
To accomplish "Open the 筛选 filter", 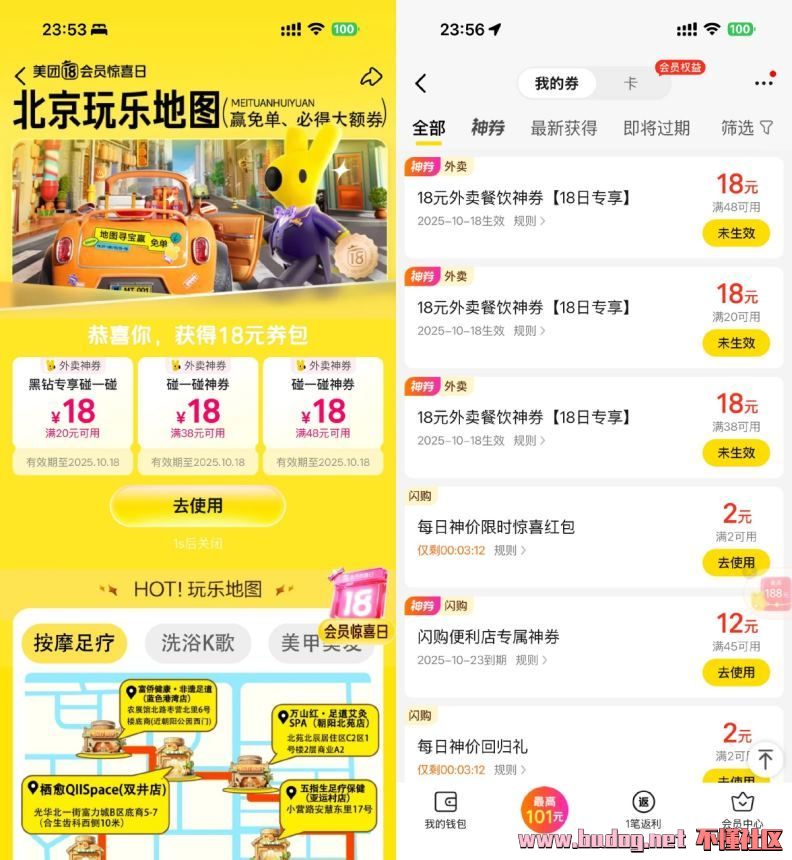I will pyautogui.click(x=747, y=128).
